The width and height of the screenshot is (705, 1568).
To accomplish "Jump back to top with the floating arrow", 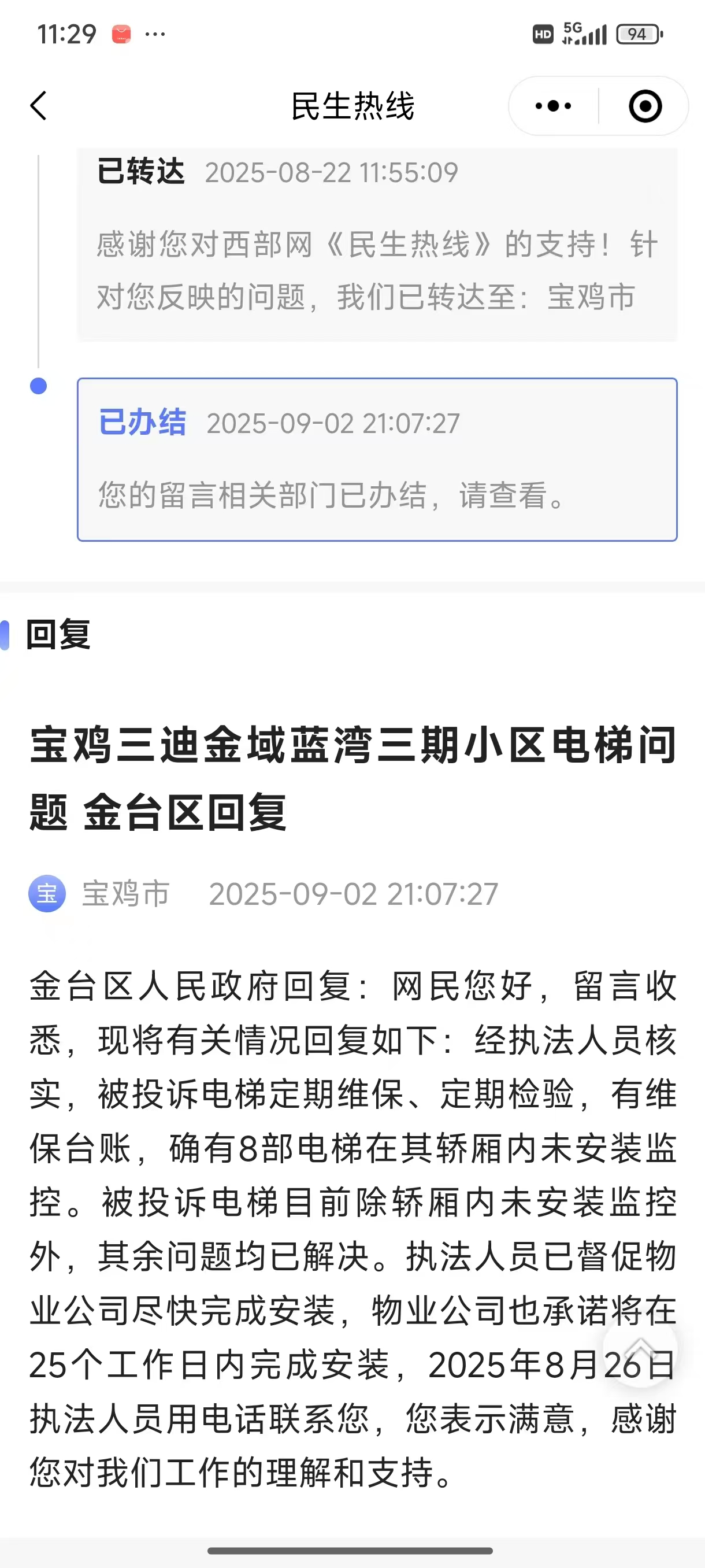I will pos(640,1349).
